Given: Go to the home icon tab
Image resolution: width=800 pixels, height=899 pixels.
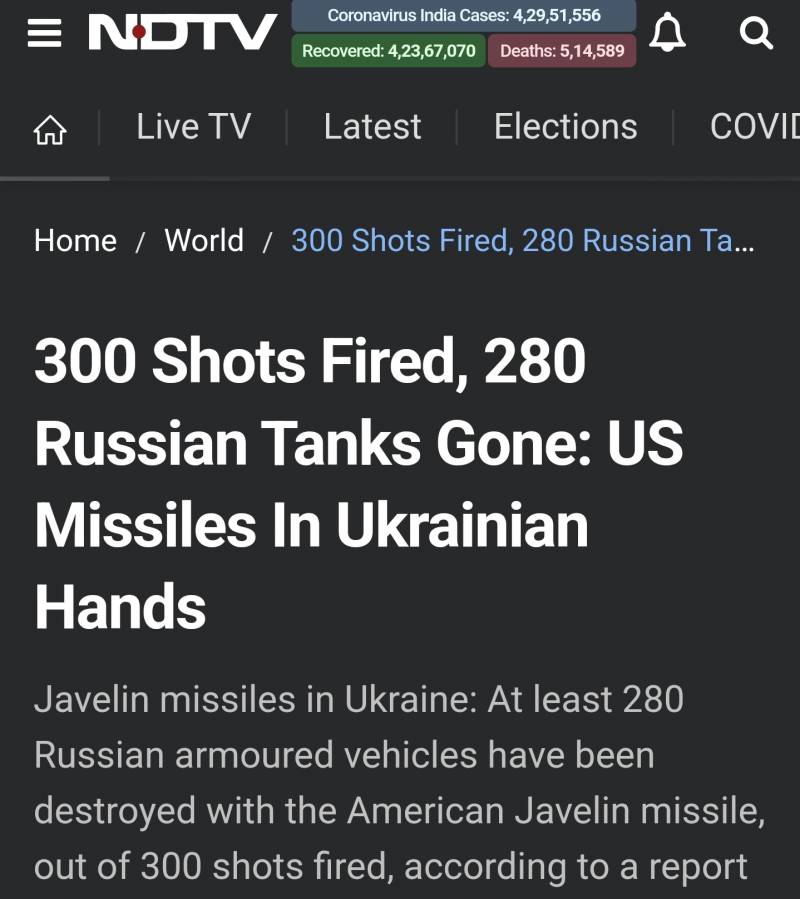Looking at the screenshot, I should pyautogui.click(x=50, y=129).
